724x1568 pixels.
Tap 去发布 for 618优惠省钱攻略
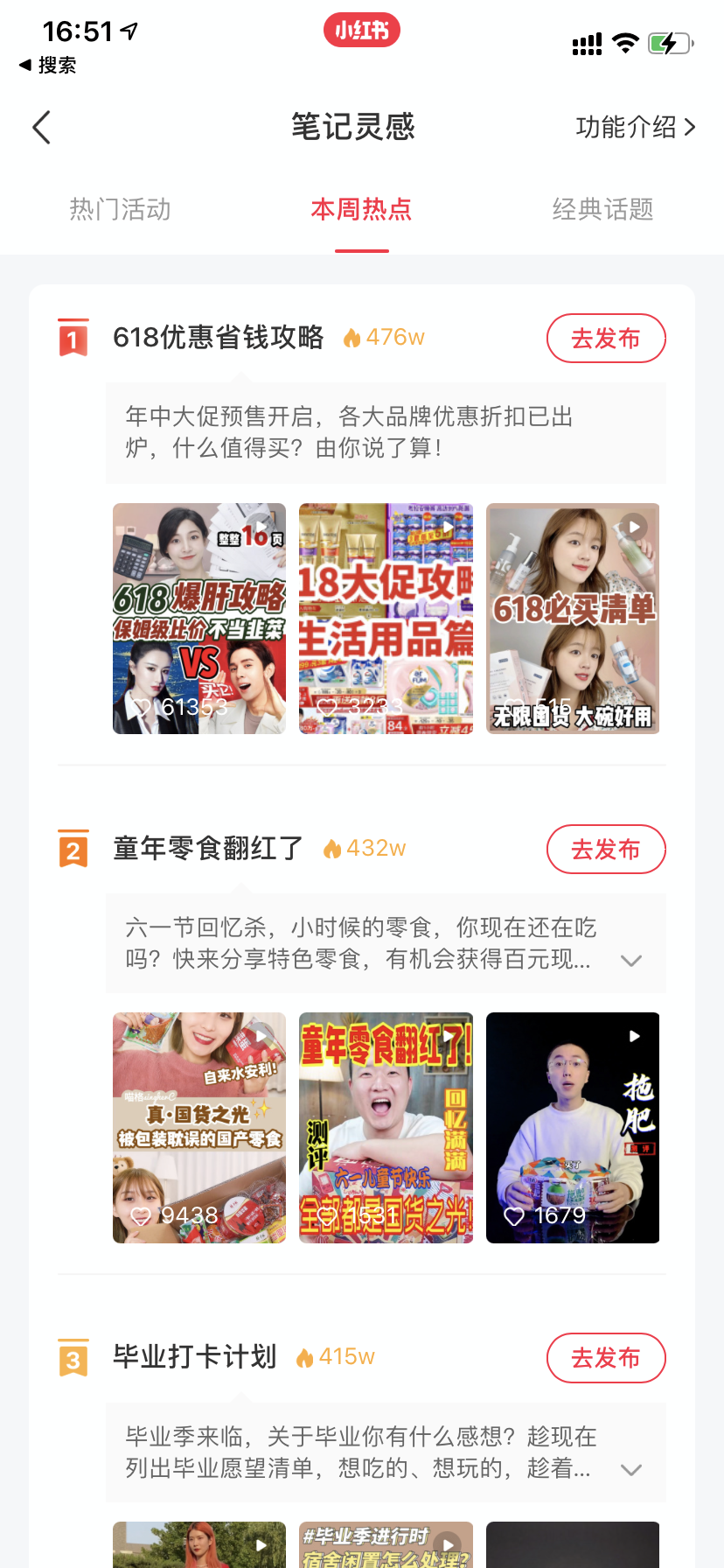(x=605, y=339)
